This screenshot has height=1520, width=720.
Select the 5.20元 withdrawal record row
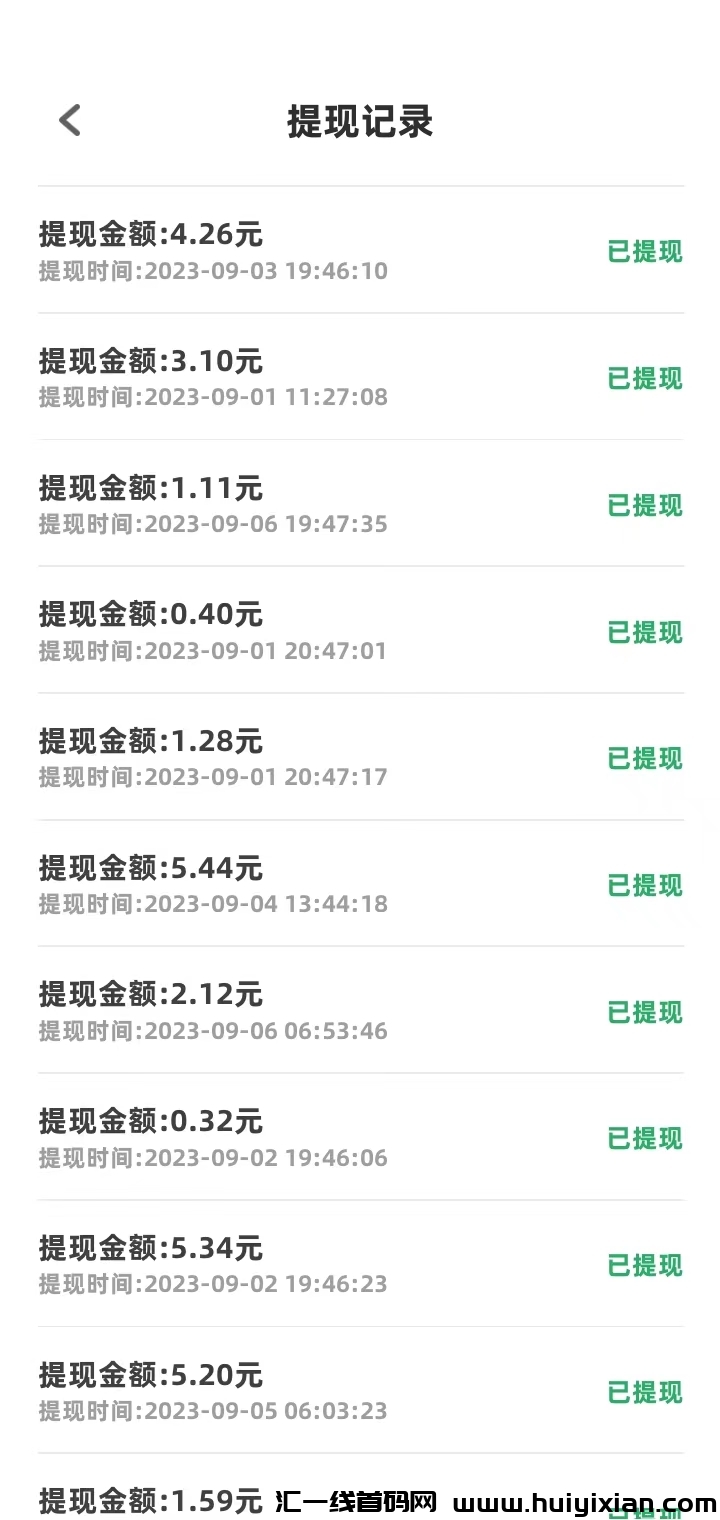tap(150, 1376)
